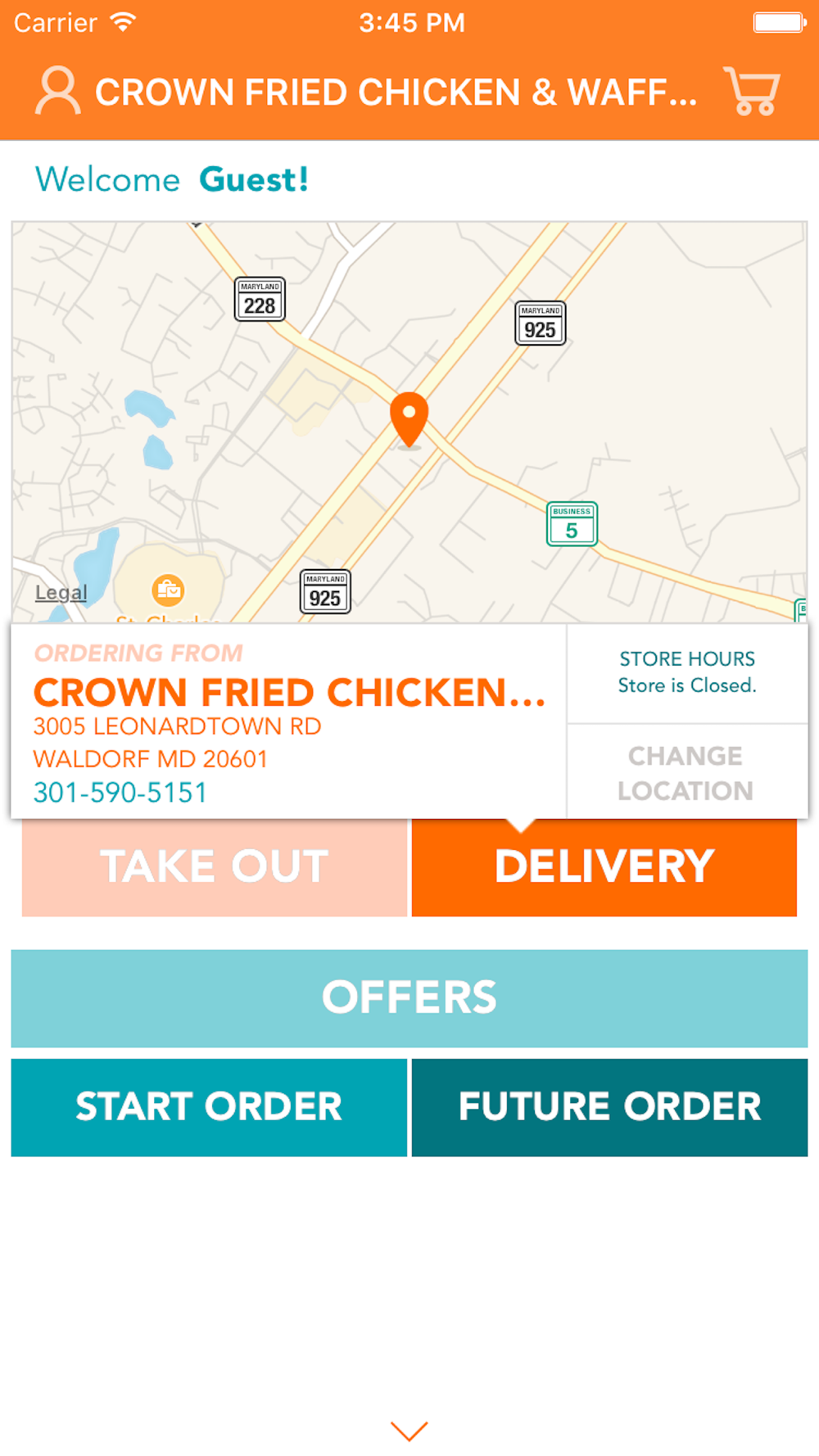
Task: Schedule a Future Order
Action: 609,1107
